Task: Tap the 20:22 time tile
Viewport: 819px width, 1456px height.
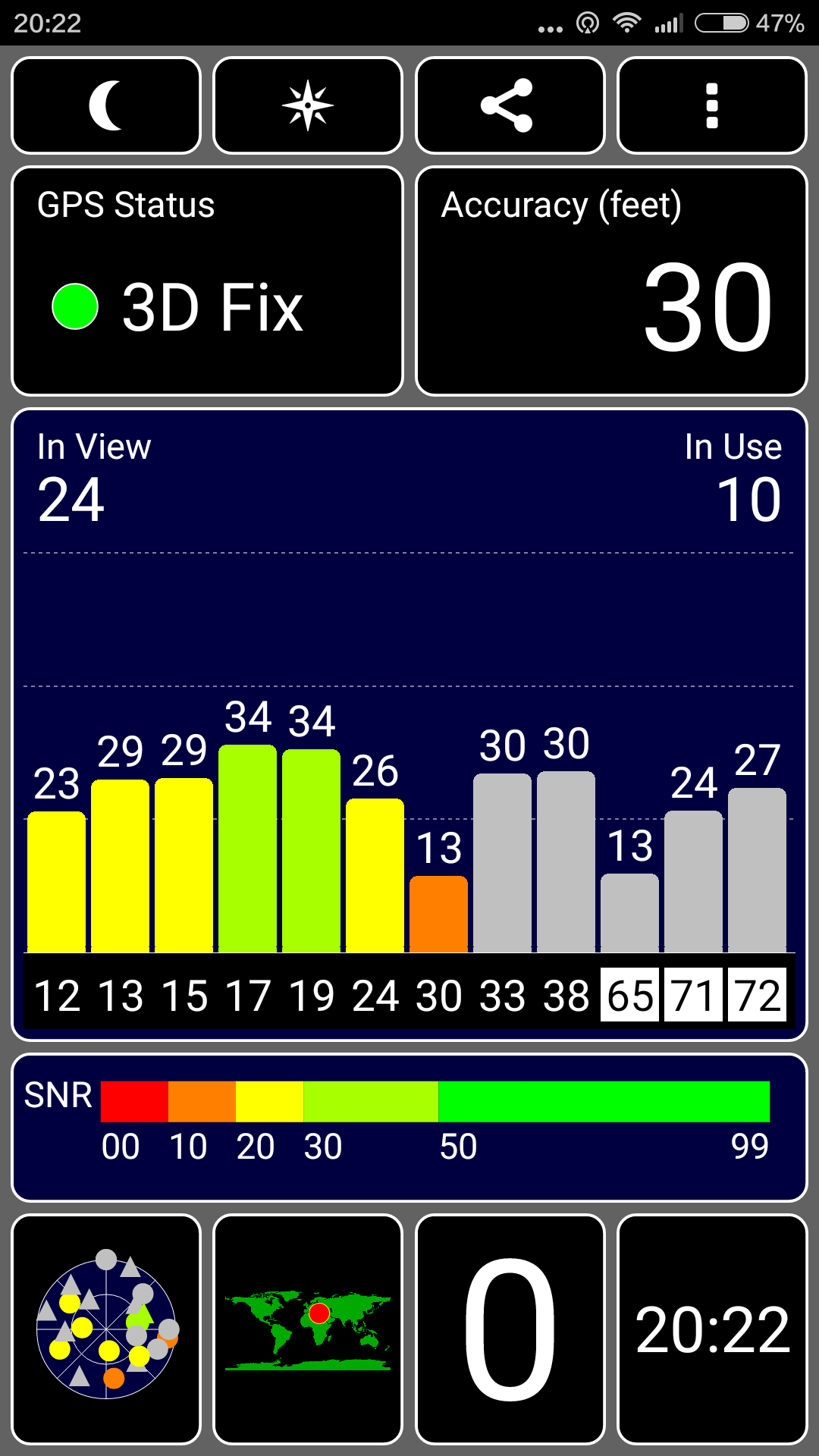Action: click(712, 1329)
